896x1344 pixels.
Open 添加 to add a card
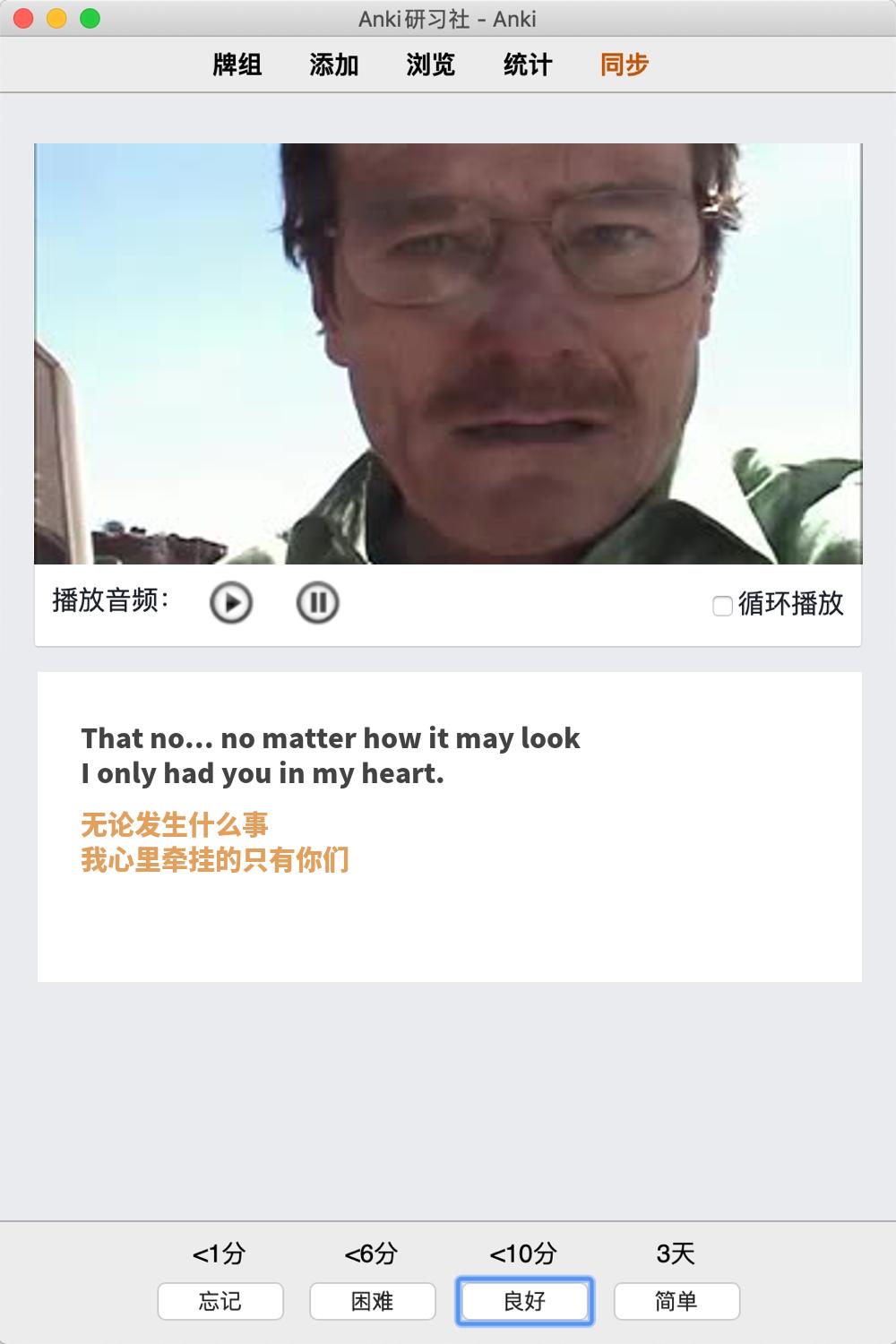click(334, 65)
